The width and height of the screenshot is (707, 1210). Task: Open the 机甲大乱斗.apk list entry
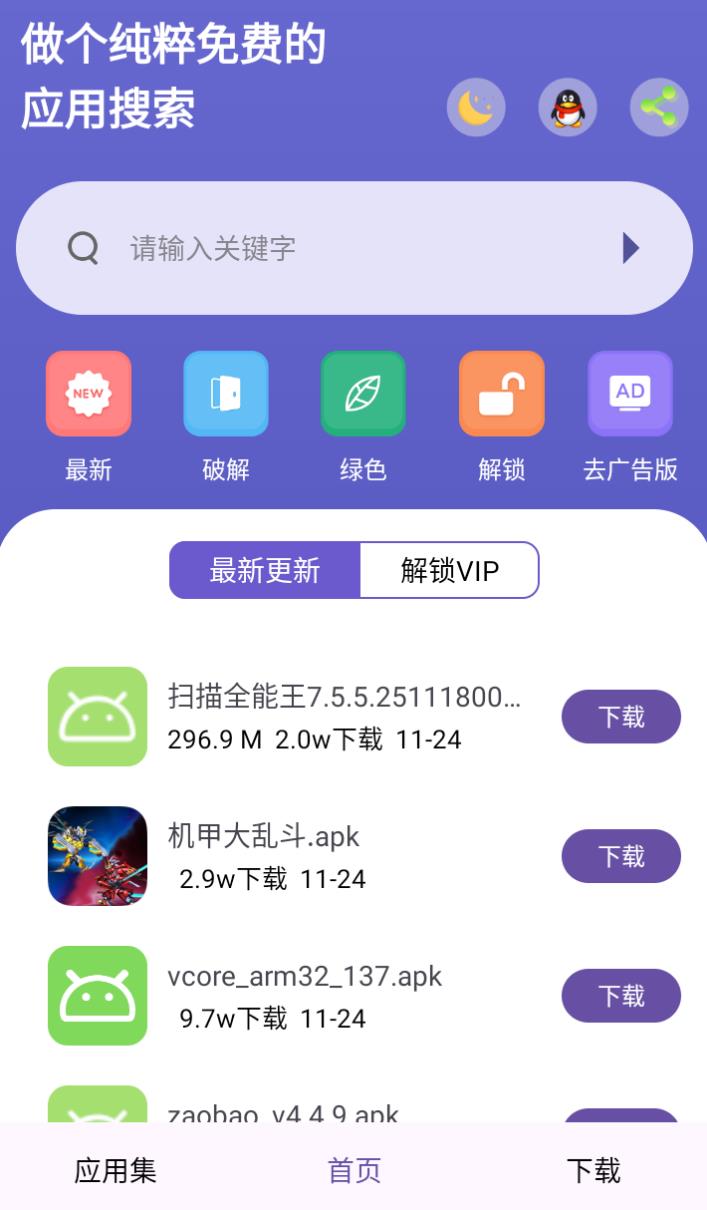[x=300, y=856]
